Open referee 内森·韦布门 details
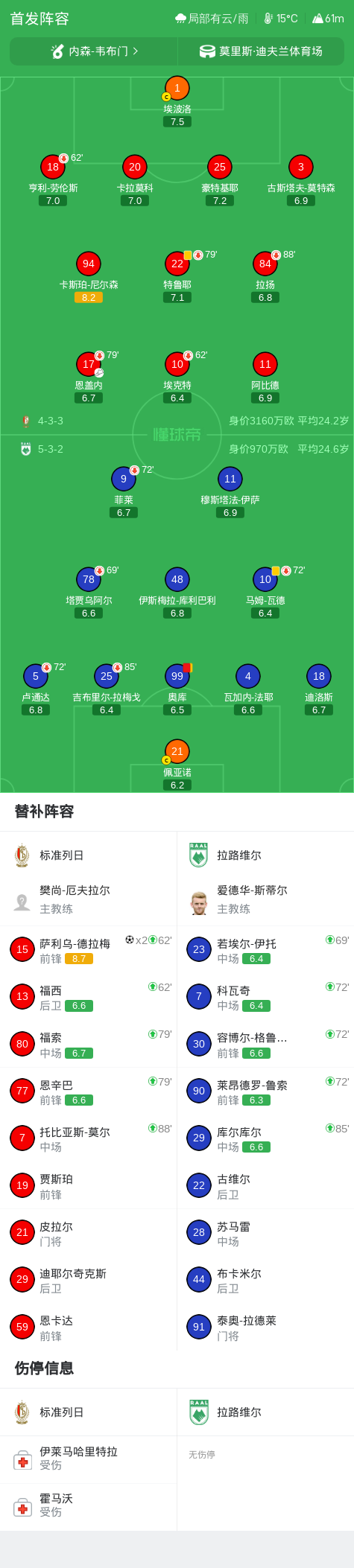Viewport: 354px width, 1568px height. tap(94, 51)
